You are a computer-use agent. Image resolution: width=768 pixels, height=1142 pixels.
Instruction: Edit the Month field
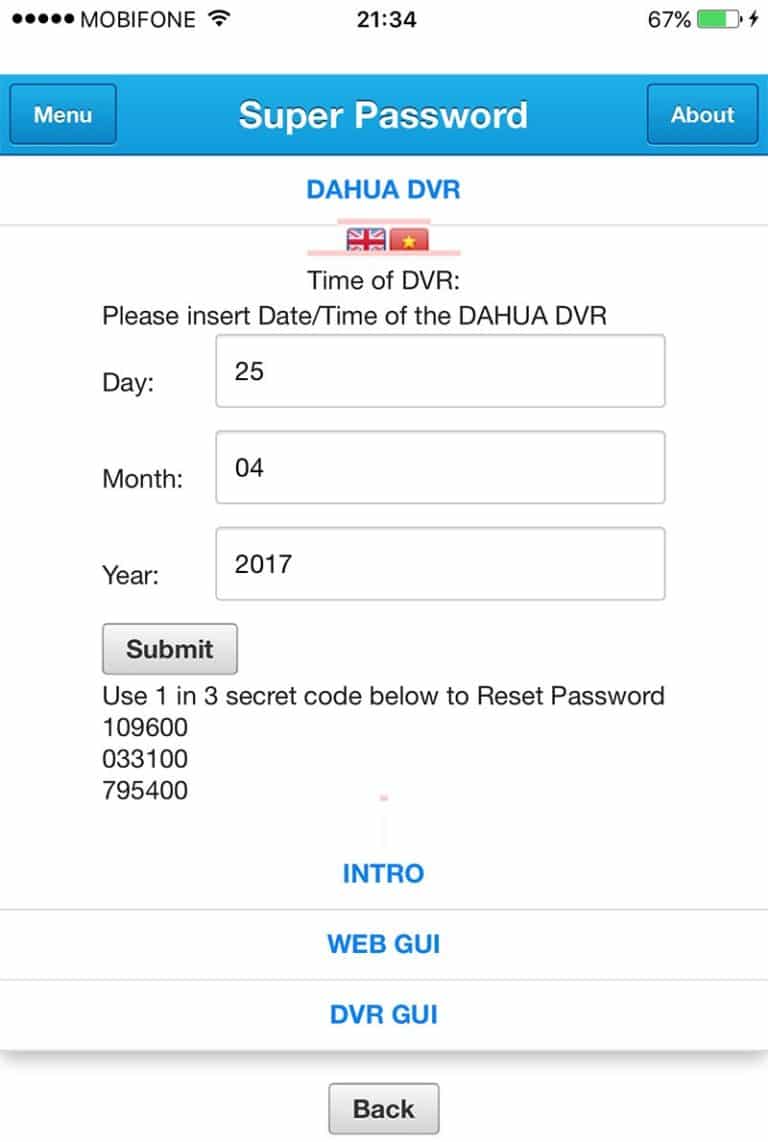pos(440,467)
